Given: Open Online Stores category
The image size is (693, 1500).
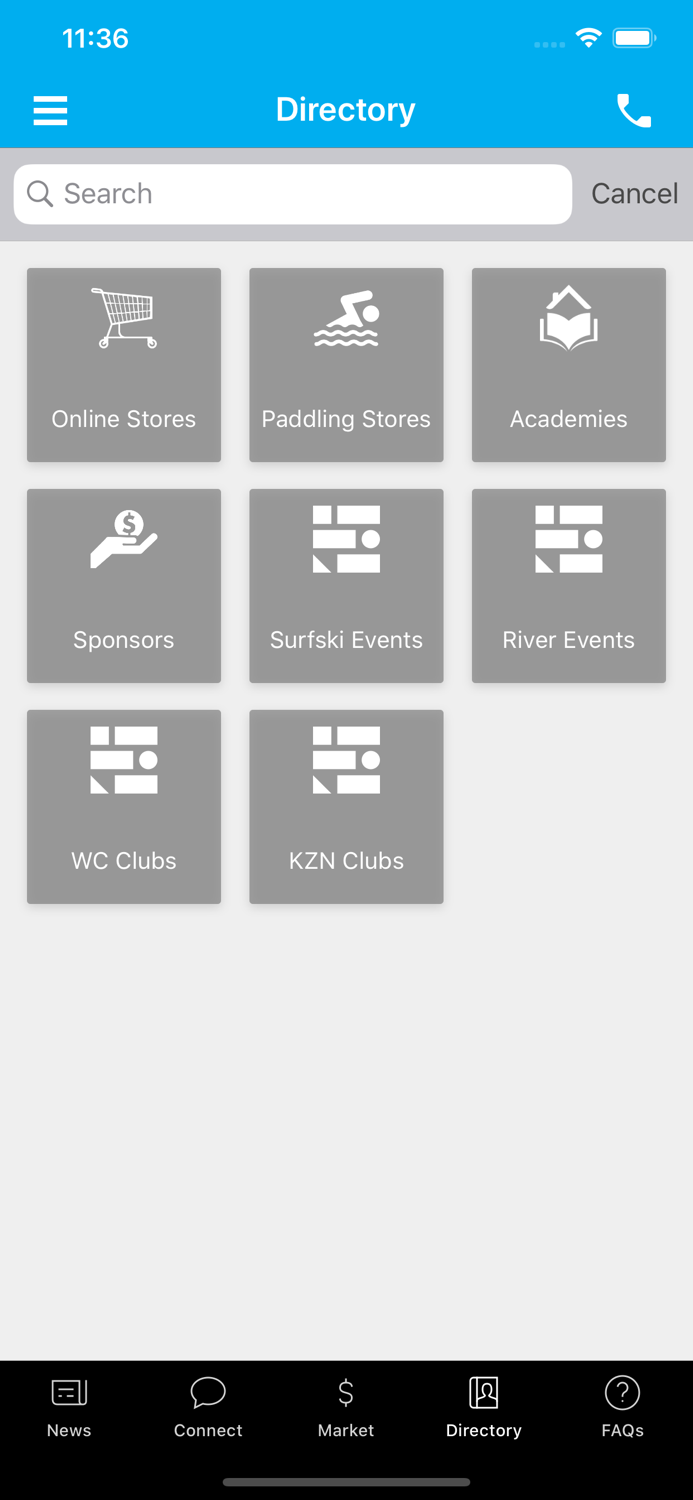Looking at the screenshot, I should click(x=124, y=365).
